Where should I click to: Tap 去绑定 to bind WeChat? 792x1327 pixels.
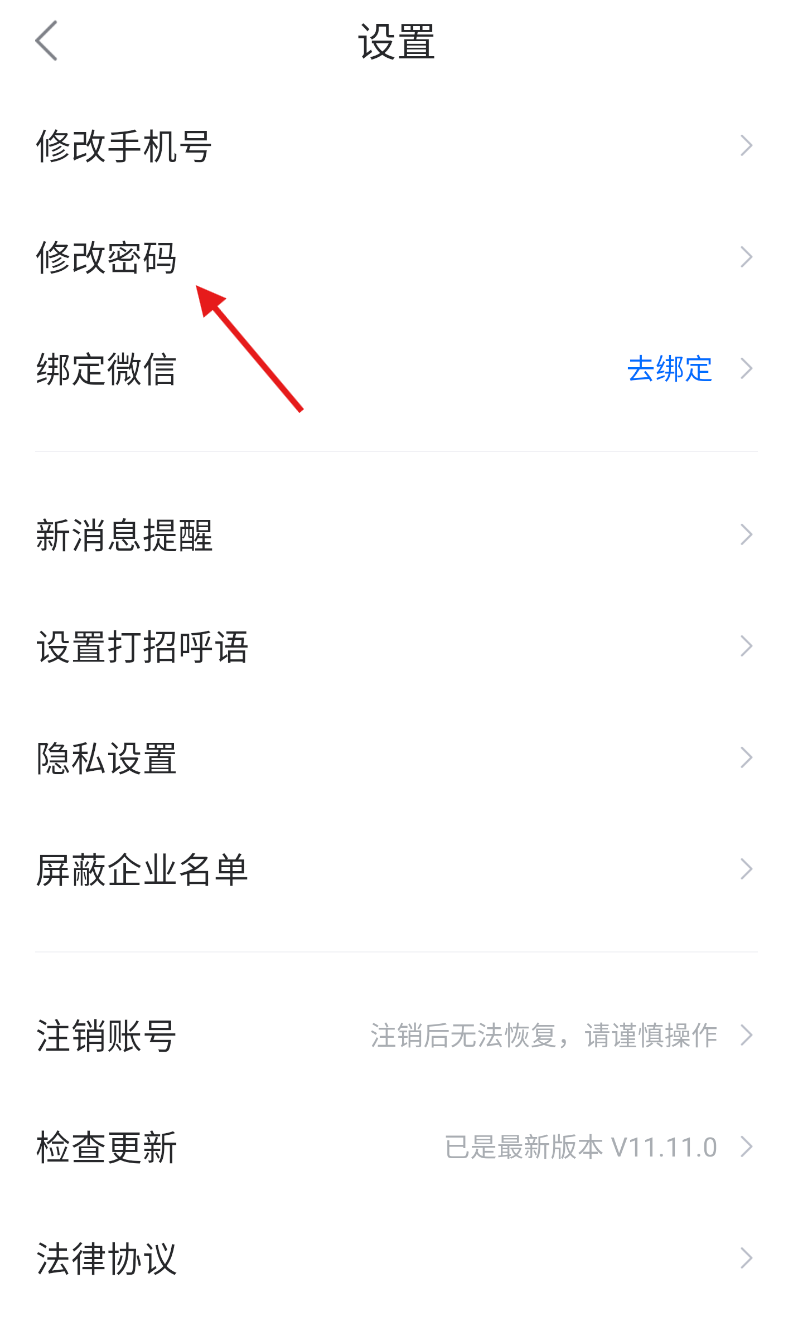[x=669, y=369]
